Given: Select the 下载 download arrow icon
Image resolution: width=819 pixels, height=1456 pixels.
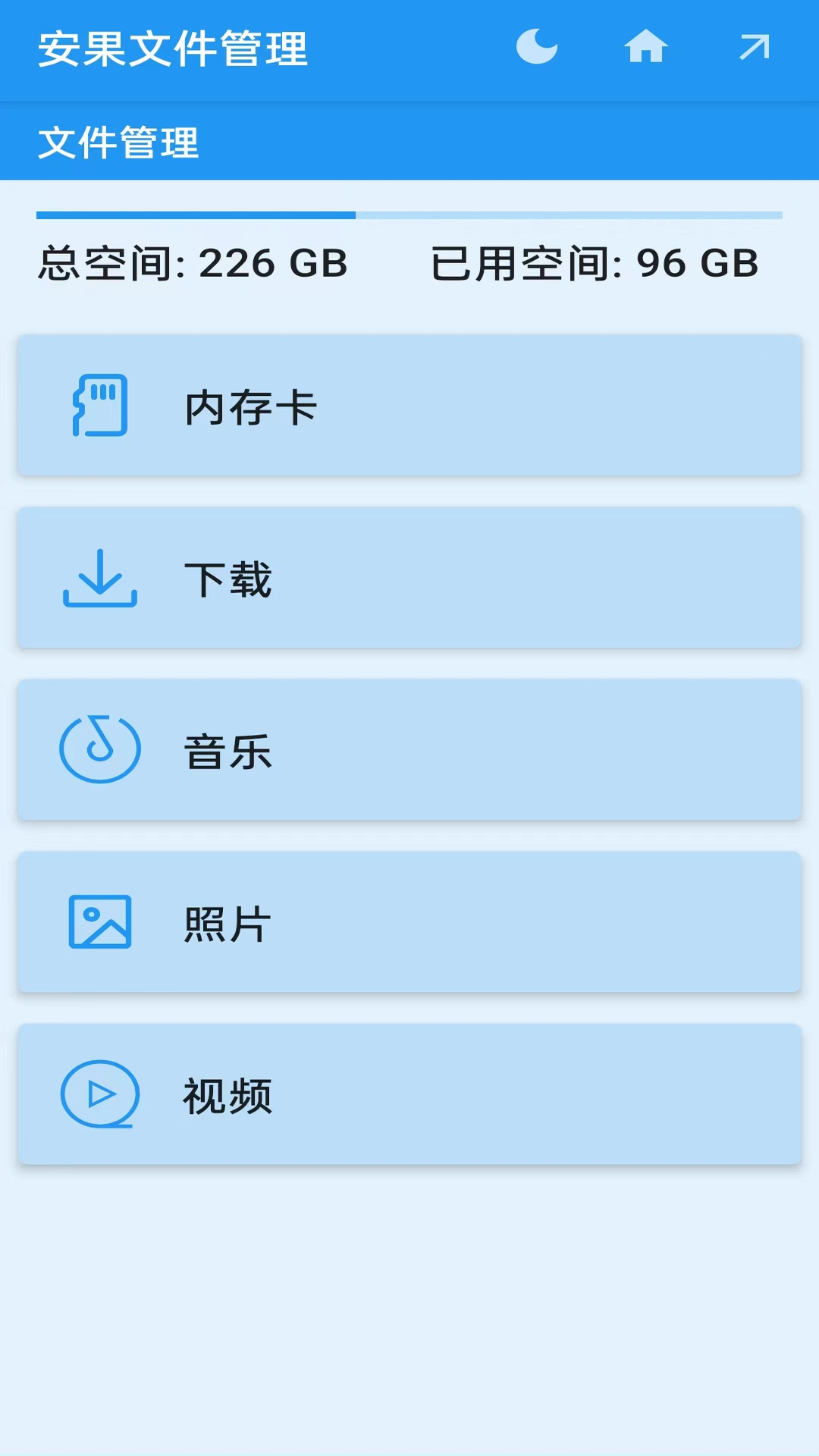Looking at the screenshot, I should click(x=99, y=579).
